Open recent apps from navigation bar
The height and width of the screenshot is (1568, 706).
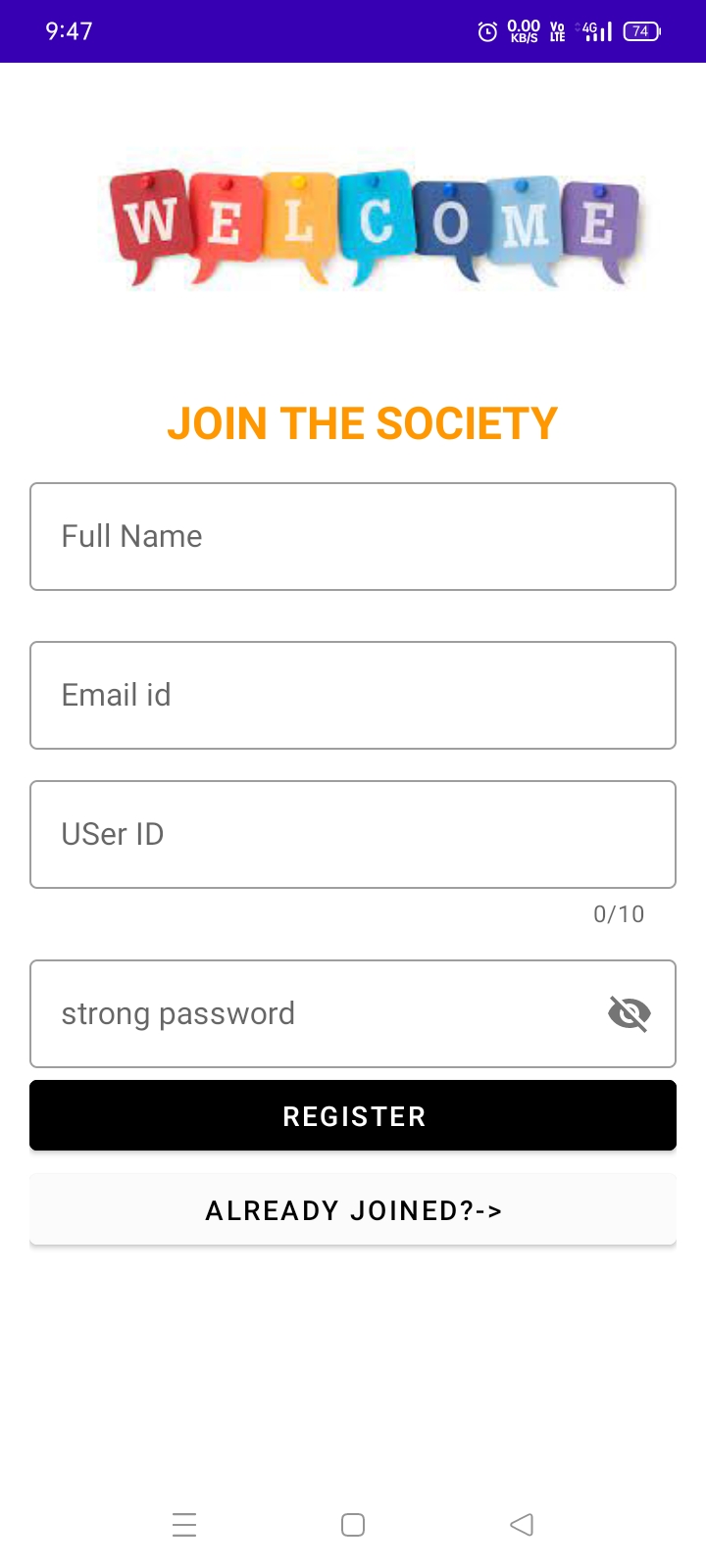click(x=184, y=1525)
